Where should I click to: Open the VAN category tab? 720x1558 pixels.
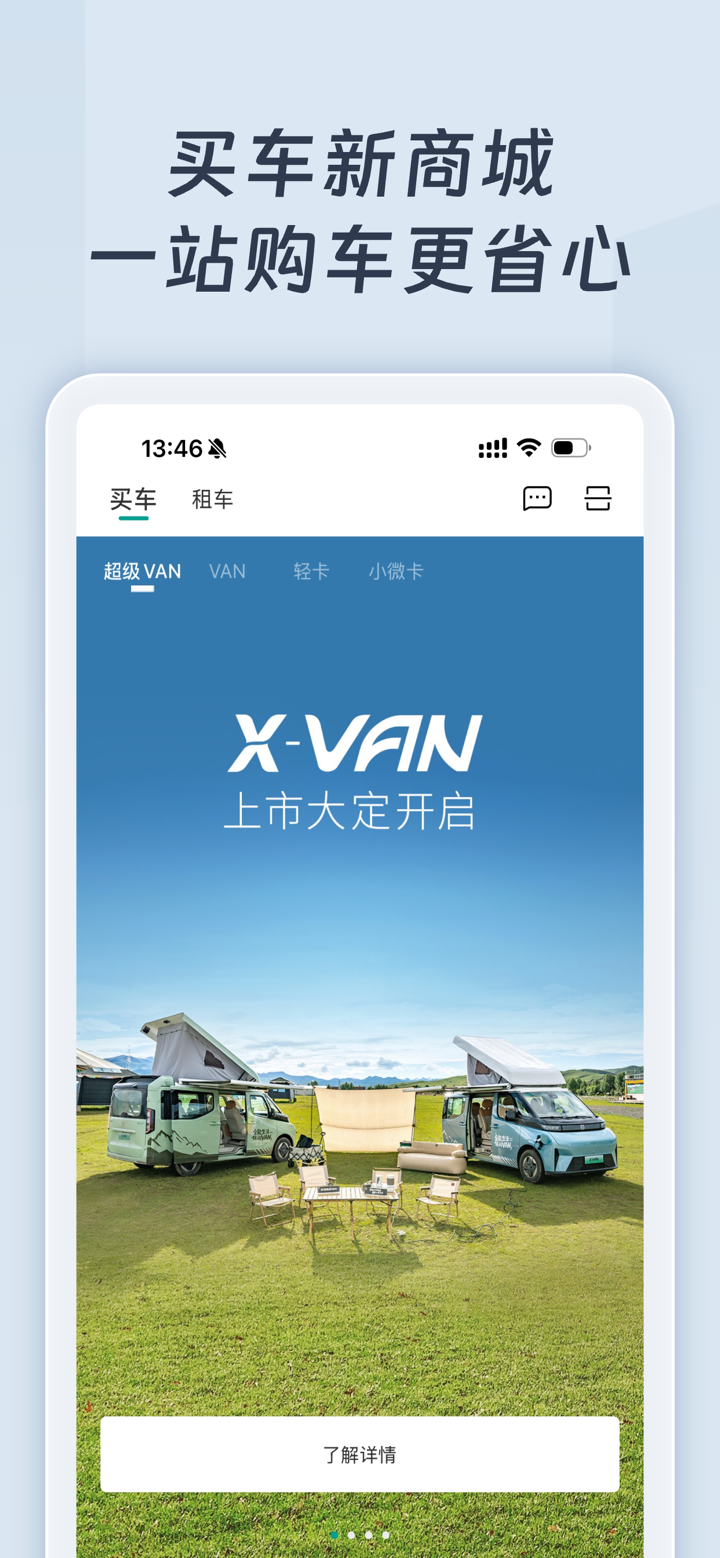click(227, 571)
